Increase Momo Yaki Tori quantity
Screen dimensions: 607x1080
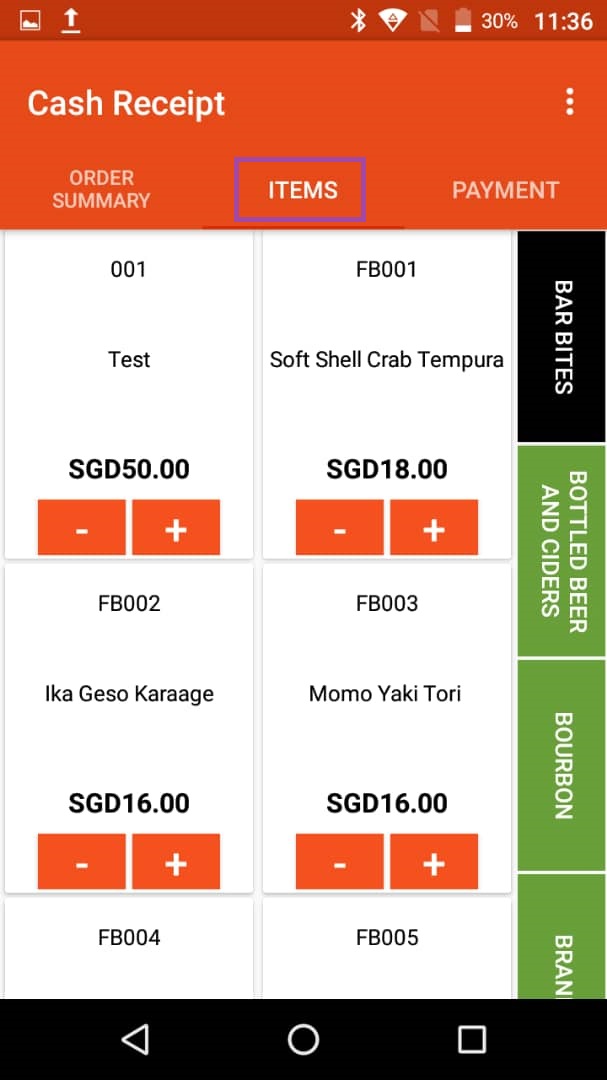(x=434, y=862)
